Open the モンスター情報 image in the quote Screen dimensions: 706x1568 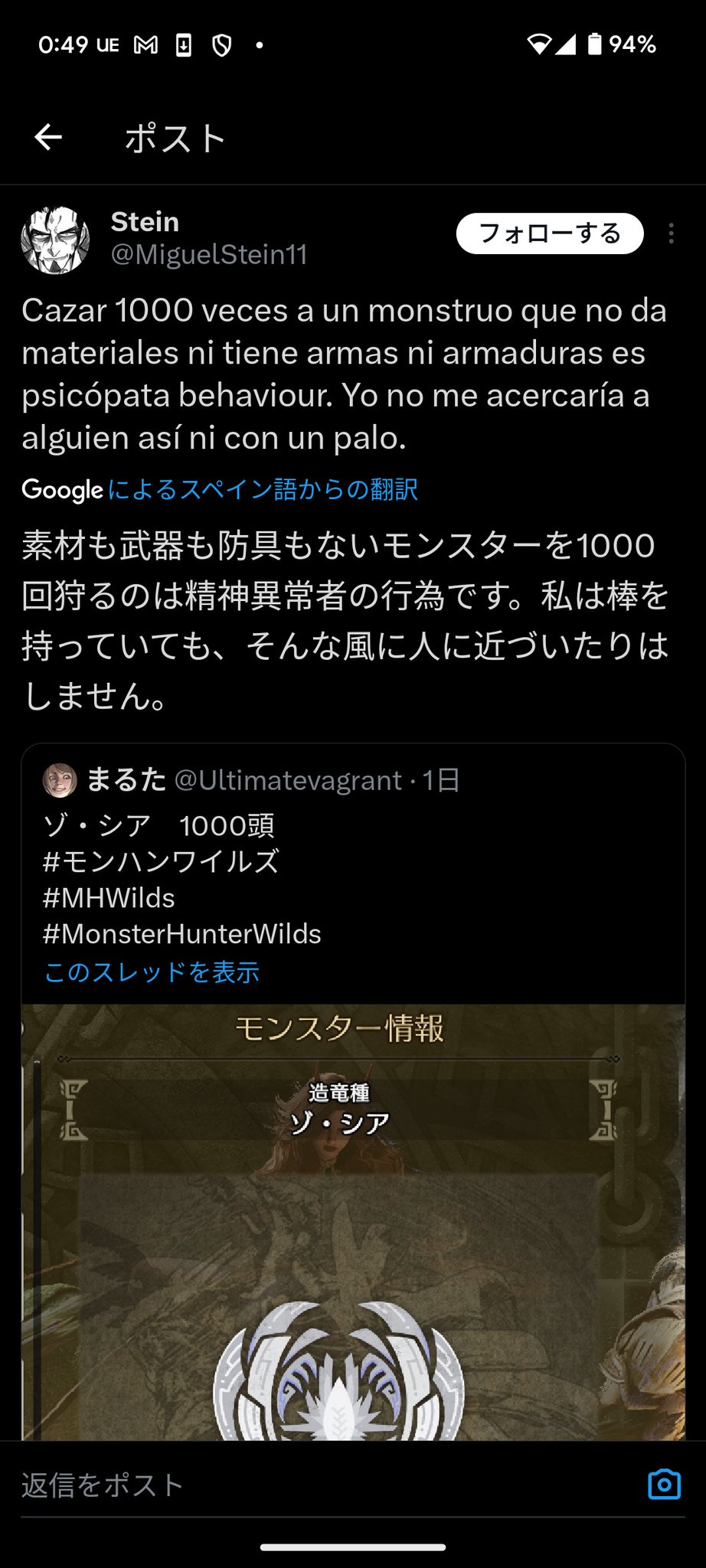[353, 1223]
